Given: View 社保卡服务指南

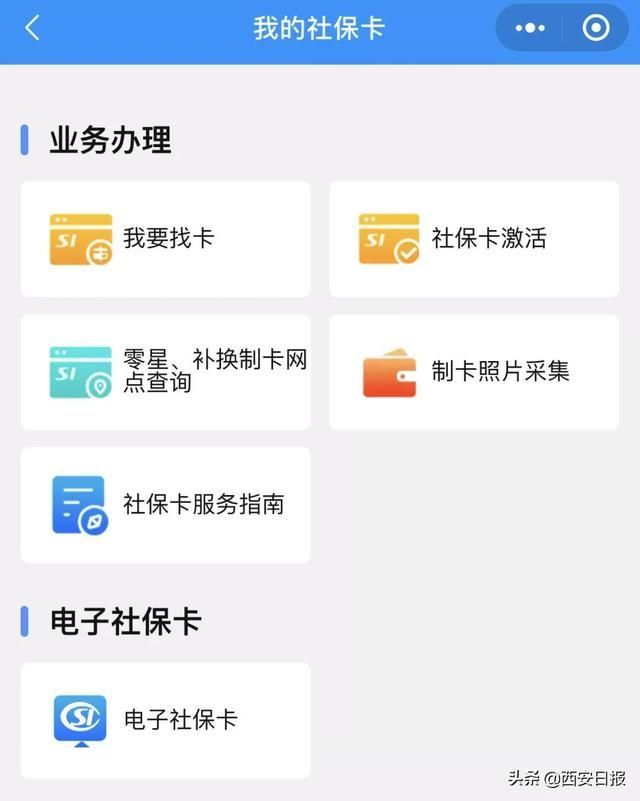Looking at the screenshot, I should pyautogui.click(x=165, y=504).
